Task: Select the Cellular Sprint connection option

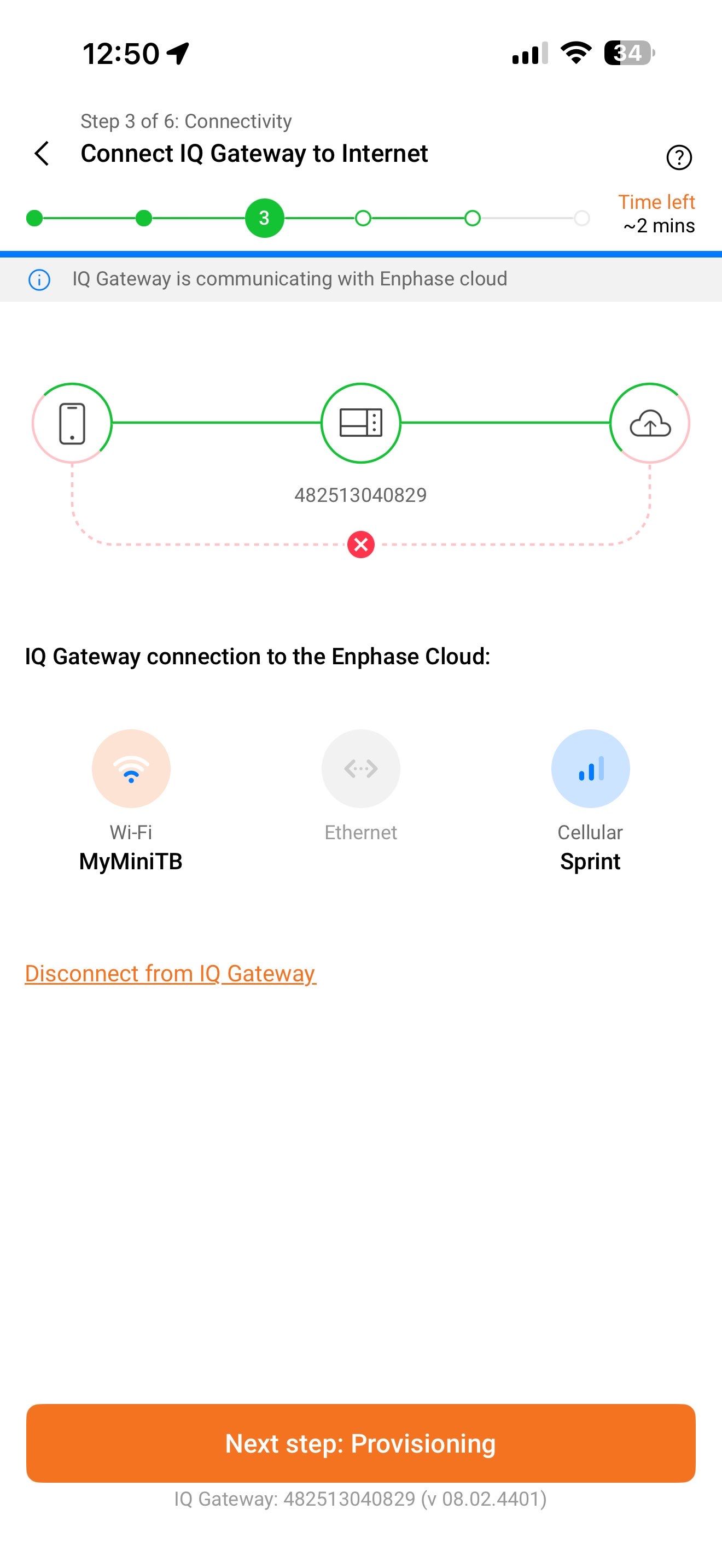Action: coord(590,769)
